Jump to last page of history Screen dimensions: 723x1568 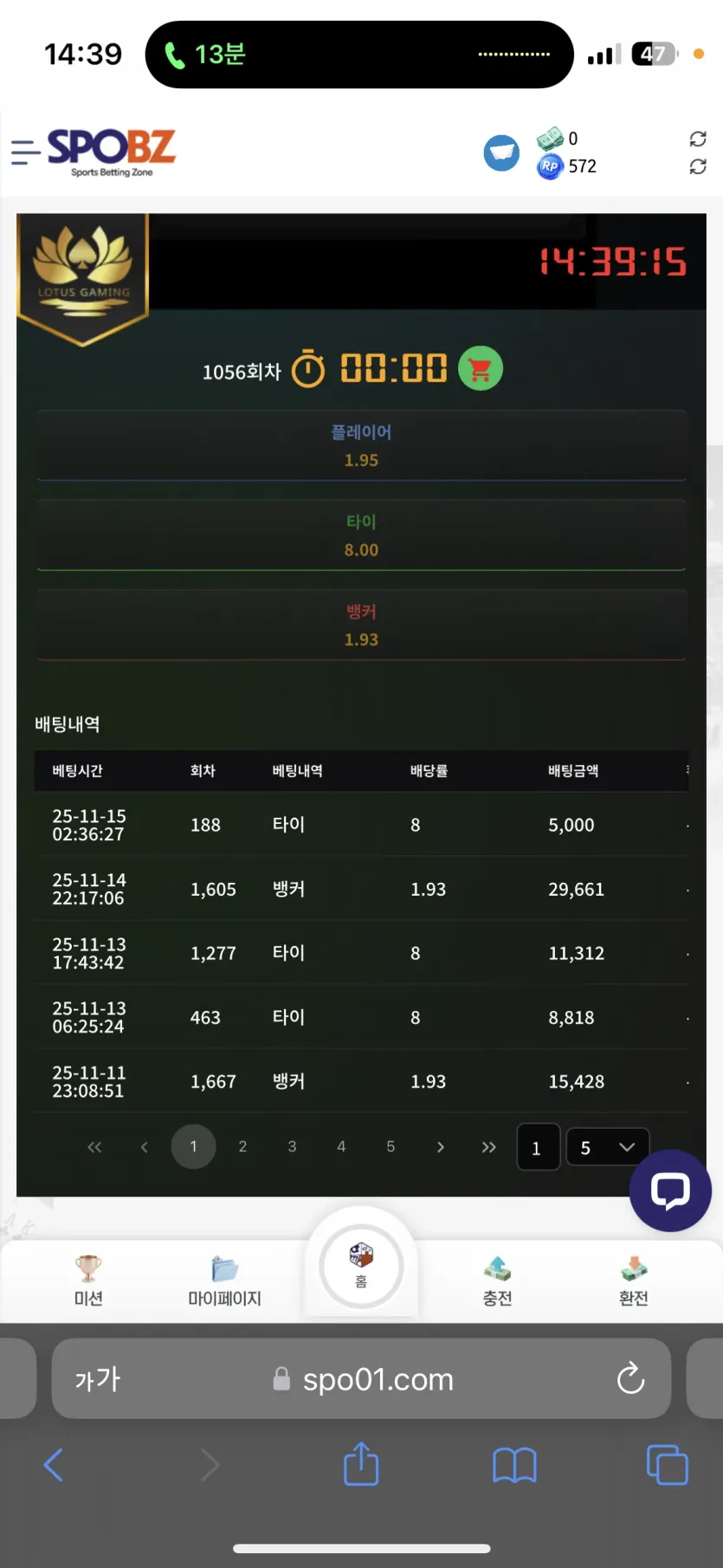pos(489,1146)
